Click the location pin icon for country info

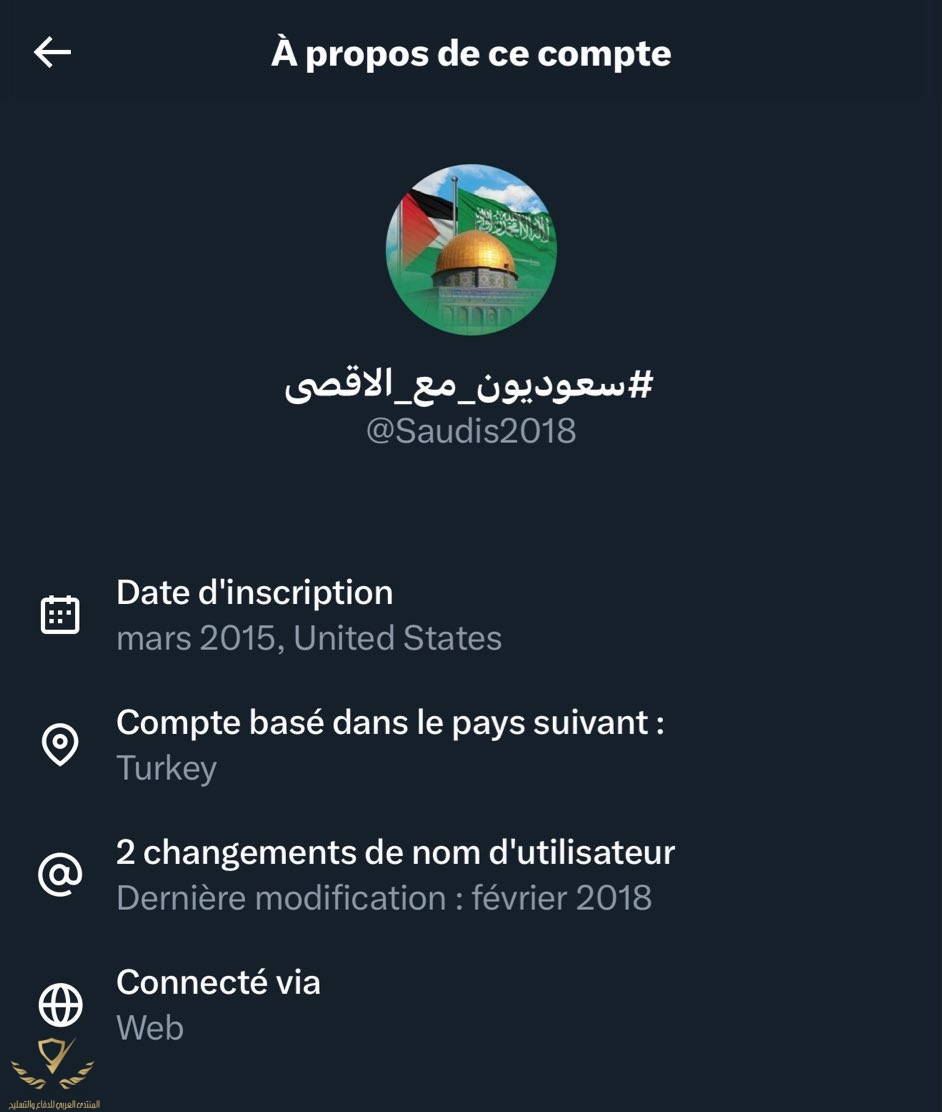[61, 744]
